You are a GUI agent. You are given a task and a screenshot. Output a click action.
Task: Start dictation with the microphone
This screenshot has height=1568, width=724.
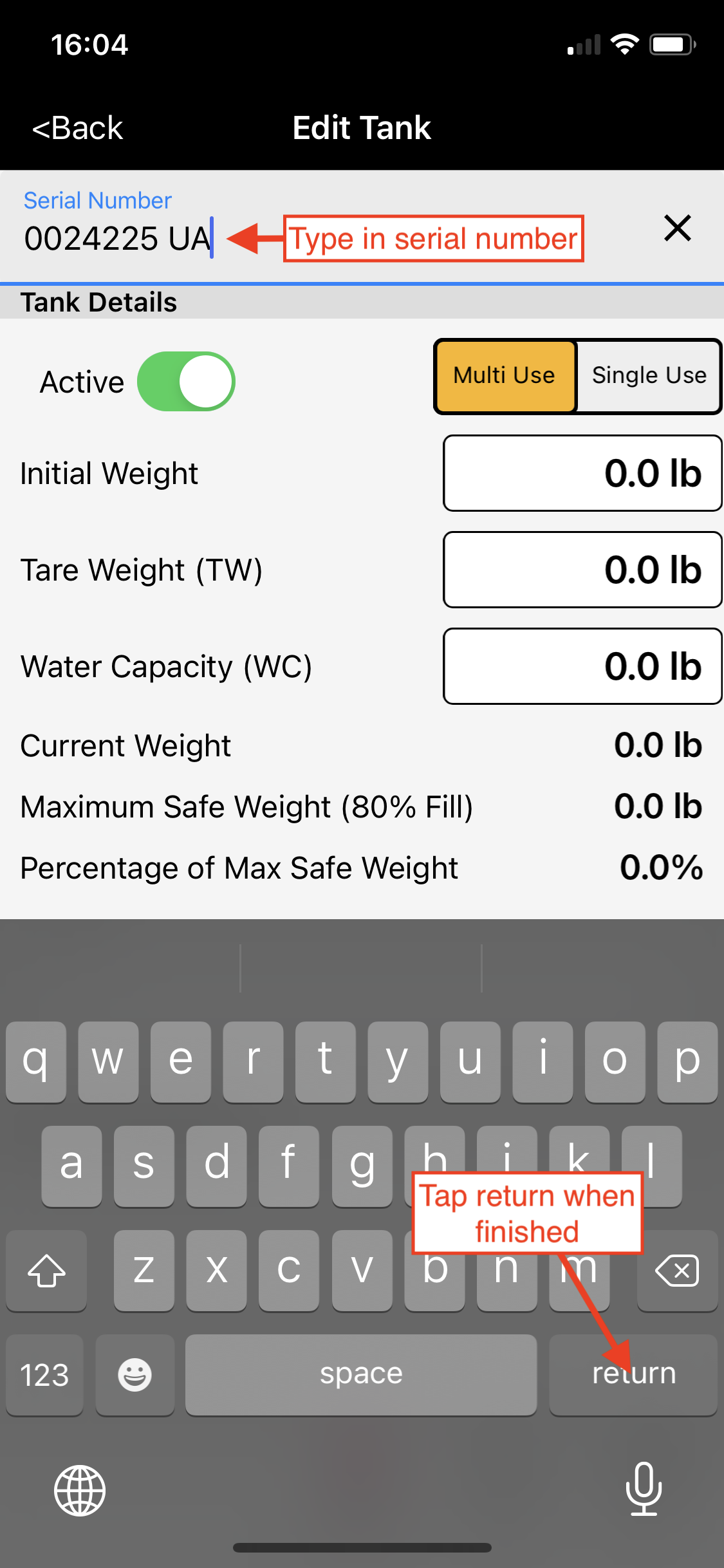[644, 1489]
